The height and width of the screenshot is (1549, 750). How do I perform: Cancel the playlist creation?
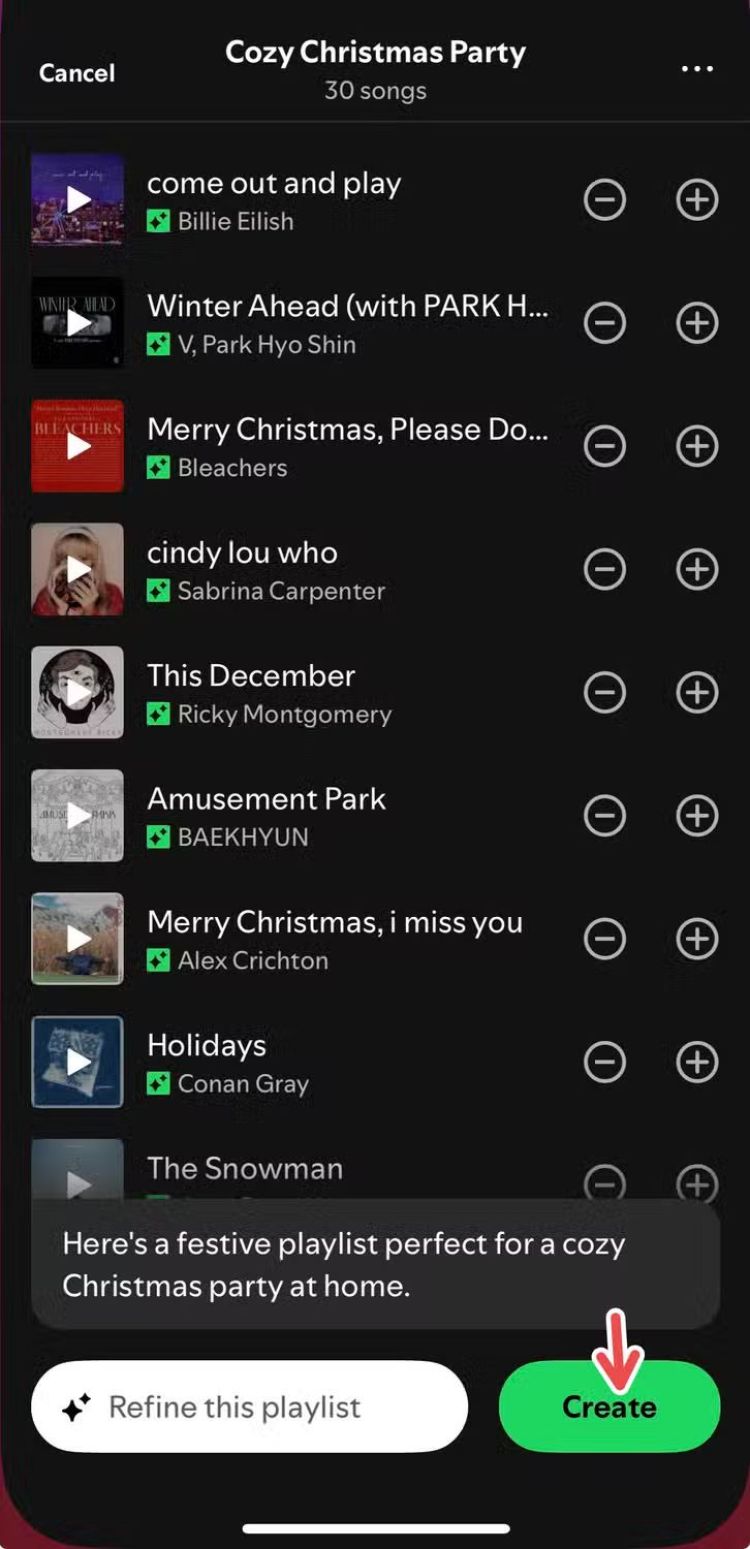[76, 73]
